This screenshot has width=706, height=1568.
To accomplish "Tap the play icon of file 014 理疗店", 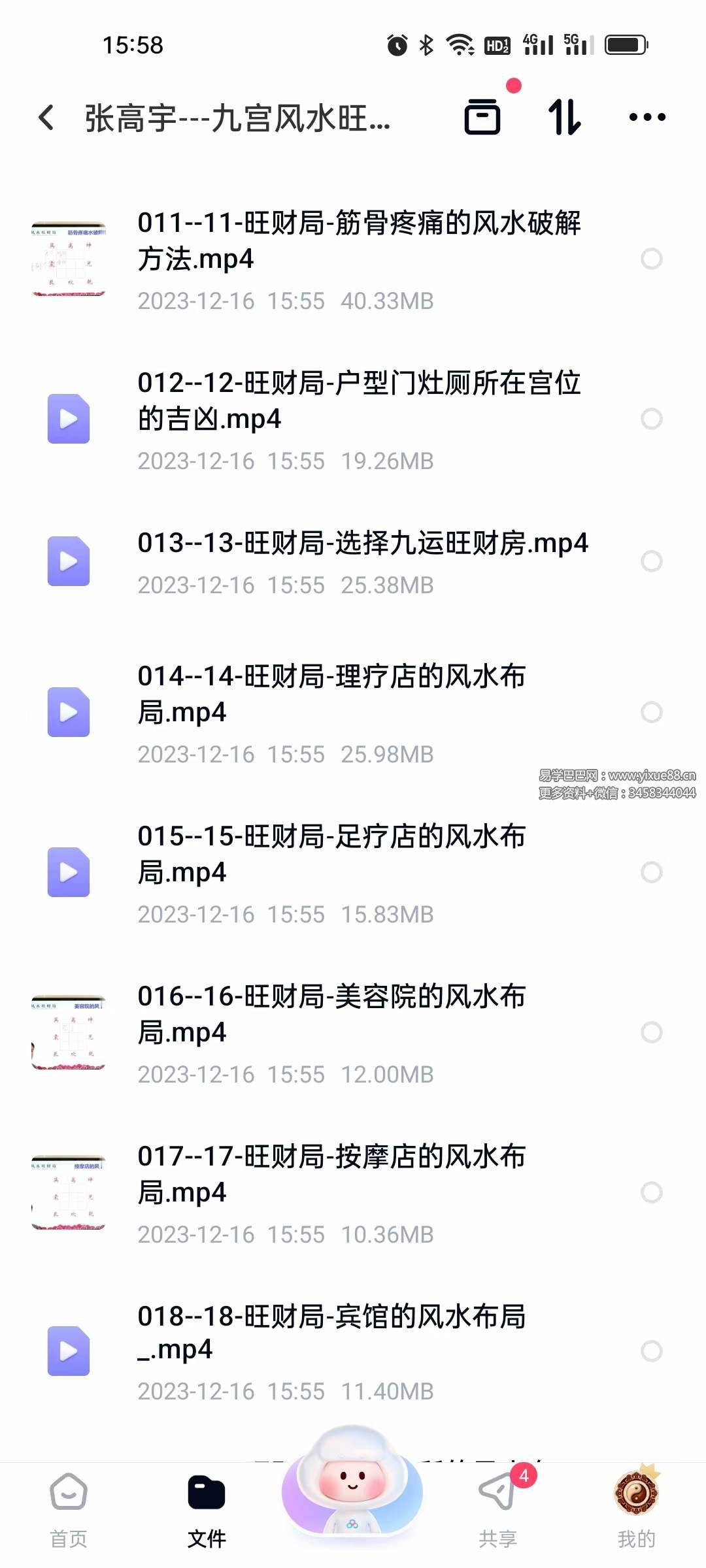I will [68, 712].
